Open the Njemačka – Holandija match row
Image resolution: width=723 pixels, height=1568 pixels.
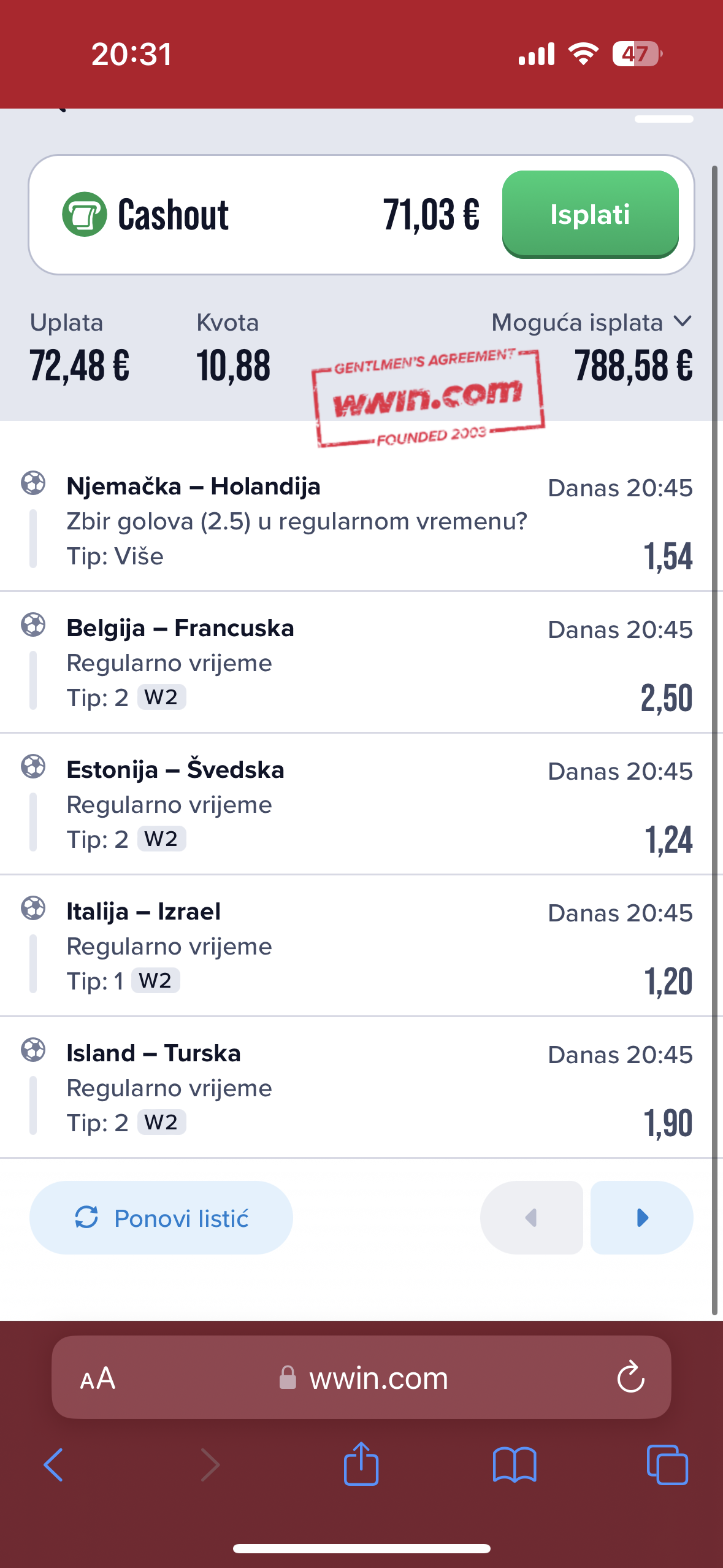pyautogui.click(x=361, y=521)
